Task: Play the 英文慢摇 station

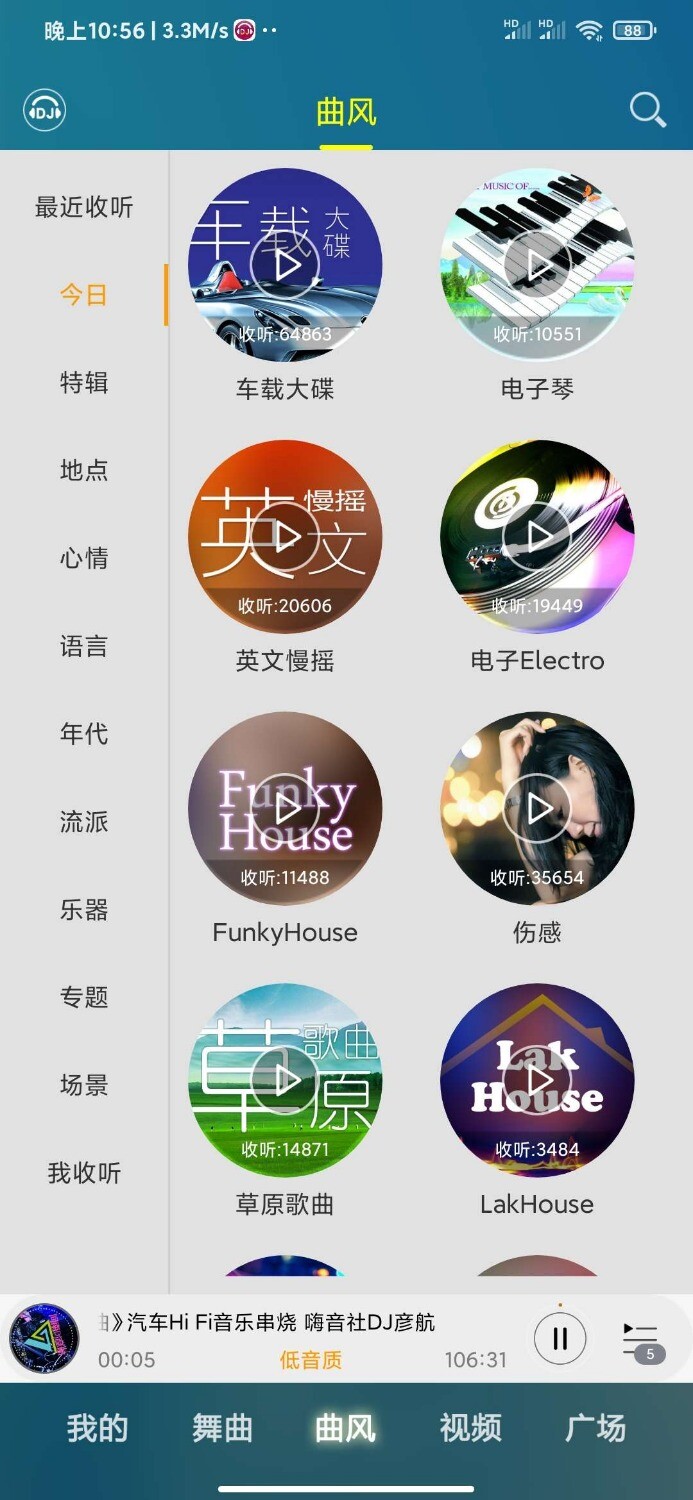Action: tap(285, 537)
